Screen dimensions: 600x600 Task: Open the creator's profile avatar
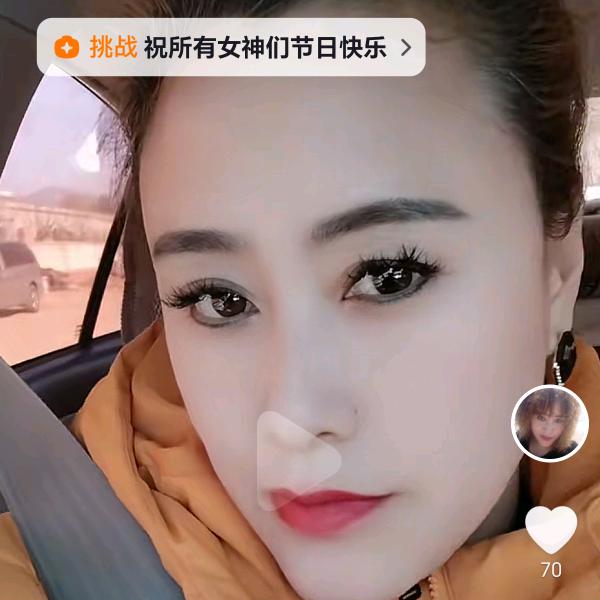(550, 423)
